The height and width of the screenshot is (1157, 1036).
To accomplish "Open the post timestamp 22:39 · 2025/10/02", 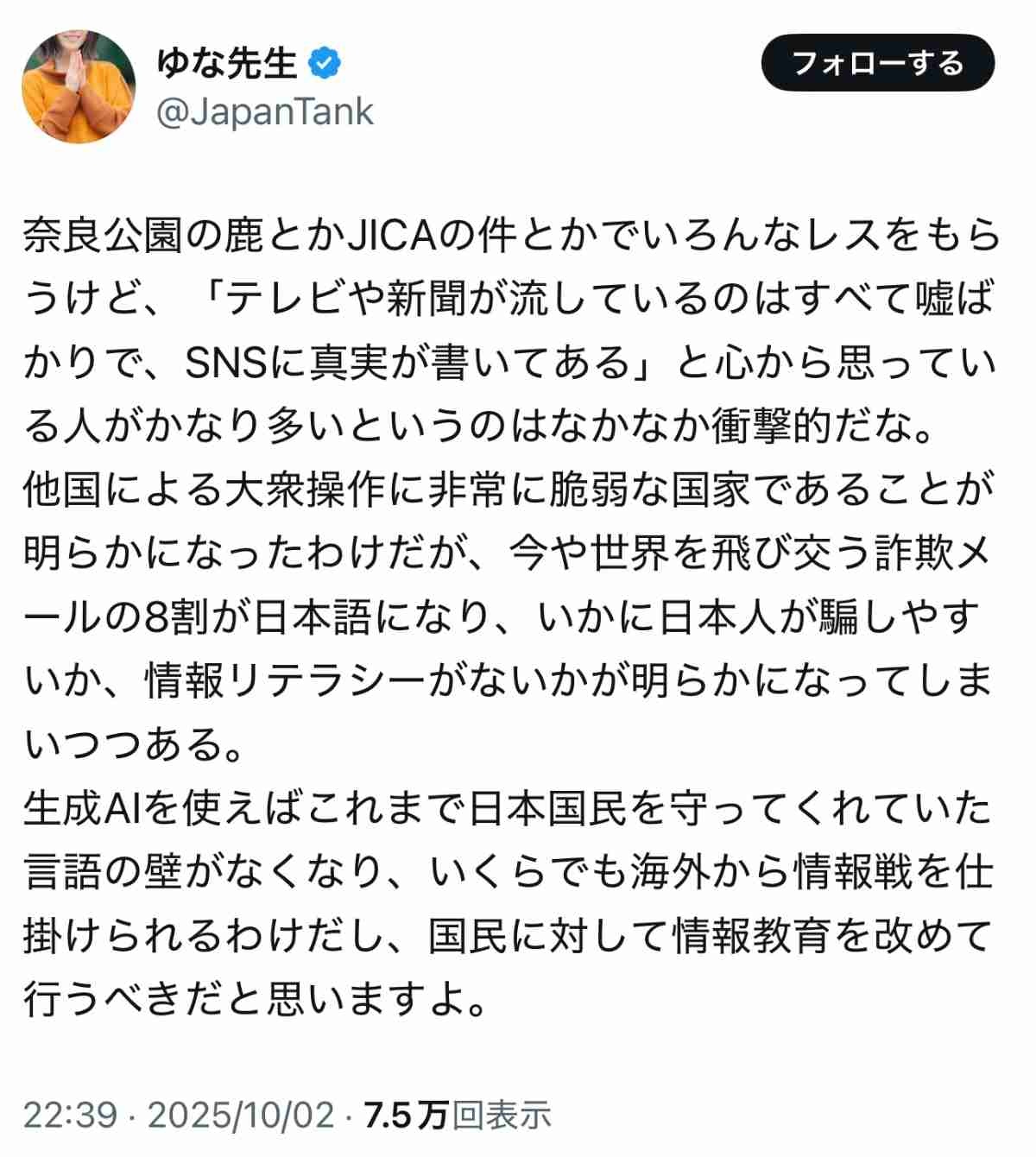I will [x=179, y=1115].
